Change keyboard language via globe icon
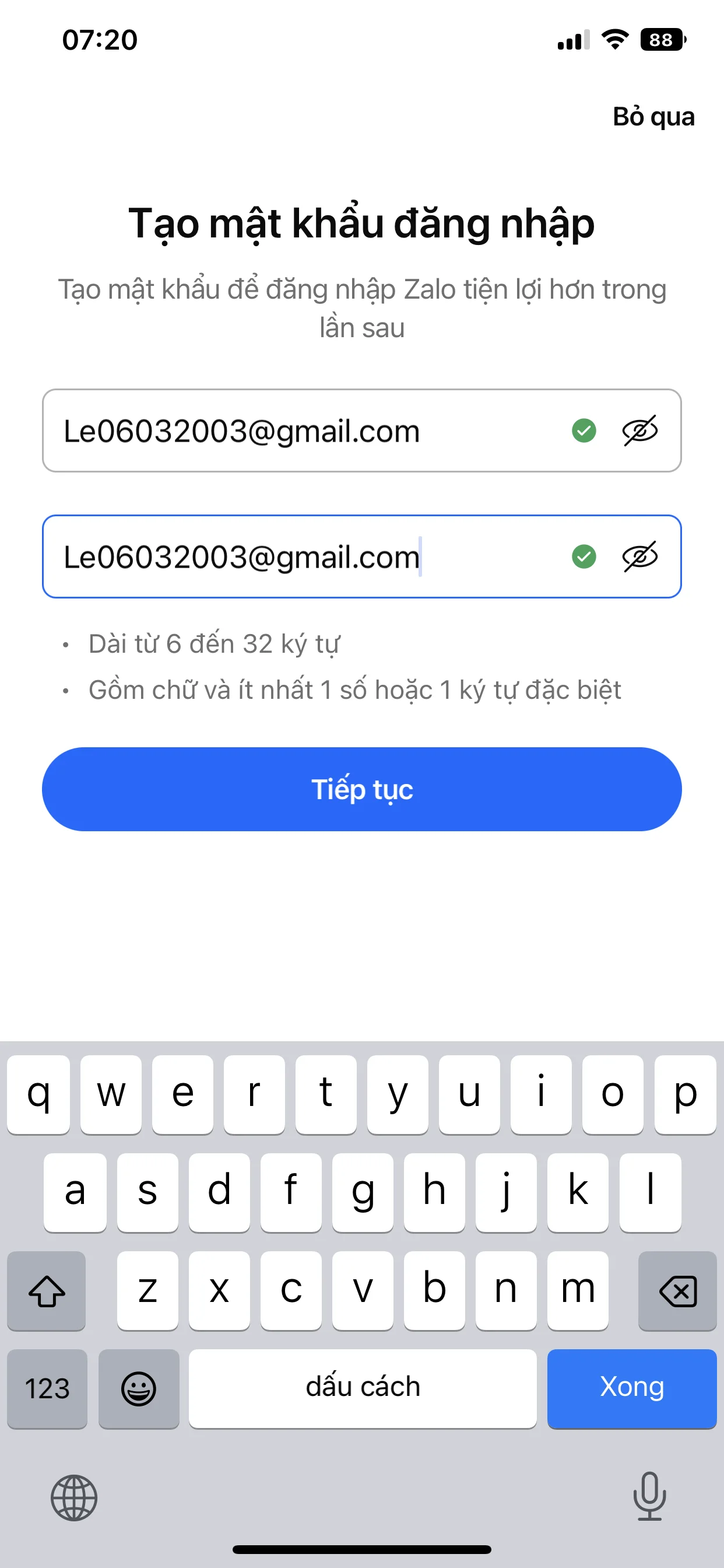Viewport: 724px width, 1568px height. (x=73, y=1497)
